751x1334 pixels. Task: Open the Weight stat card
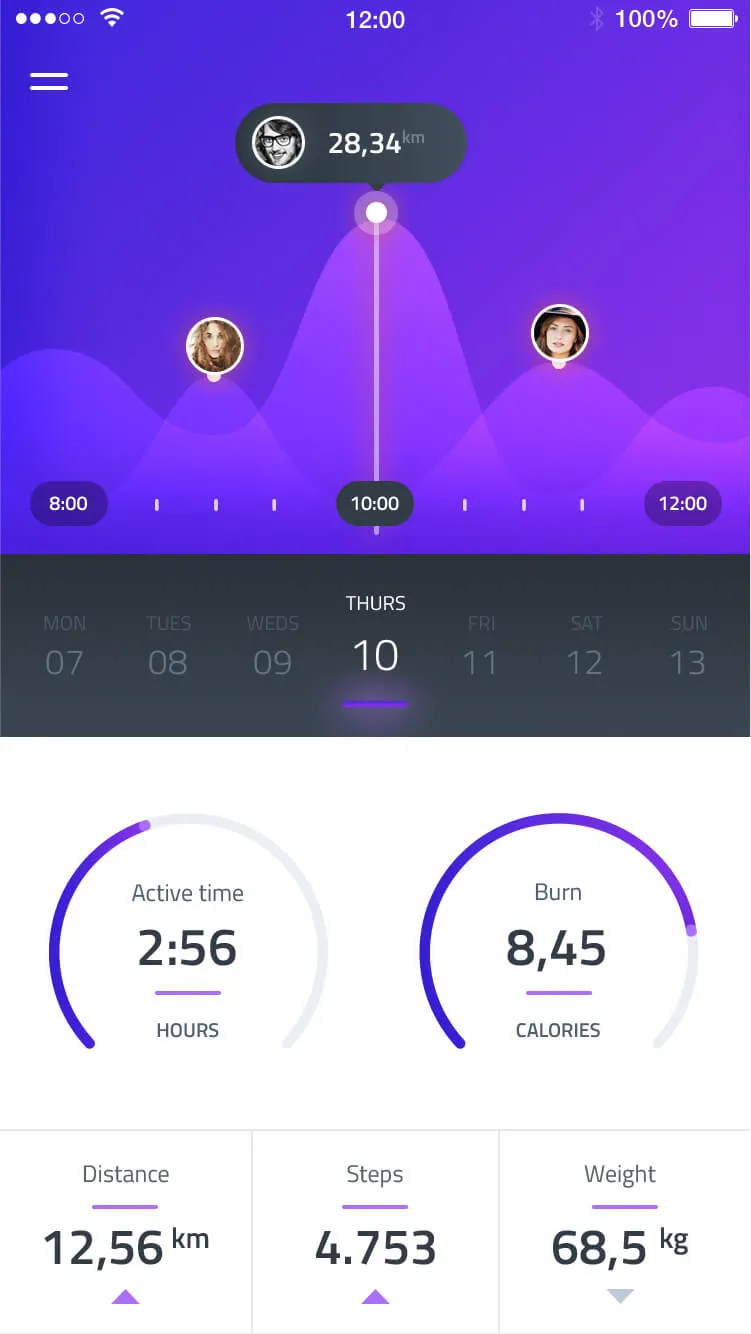click(625, 1231)
